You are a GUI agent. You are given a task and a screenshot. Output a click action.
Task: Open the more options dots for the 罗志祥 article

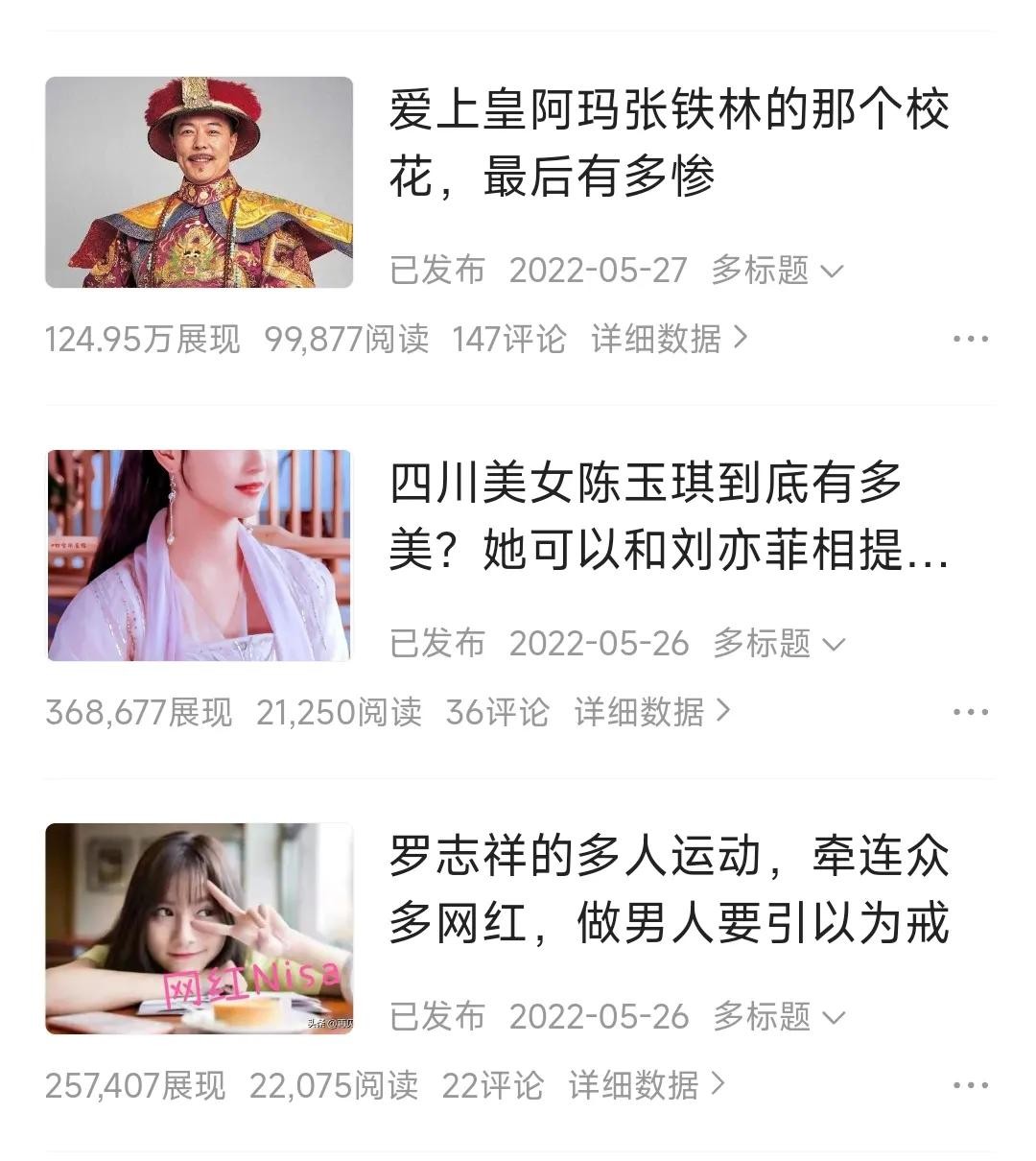click(x=970, y=1085)
